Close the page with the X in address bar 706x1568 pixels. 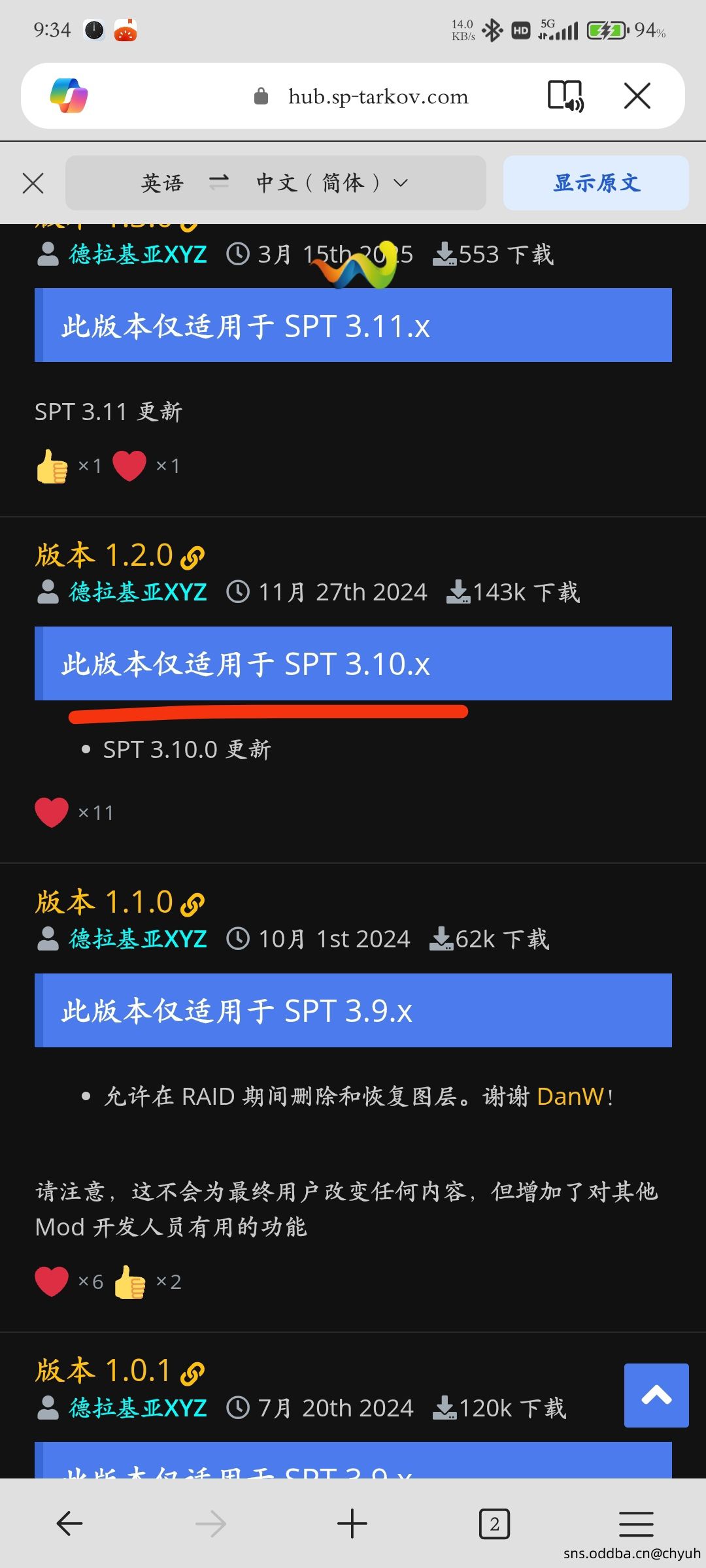pos(637,96)
